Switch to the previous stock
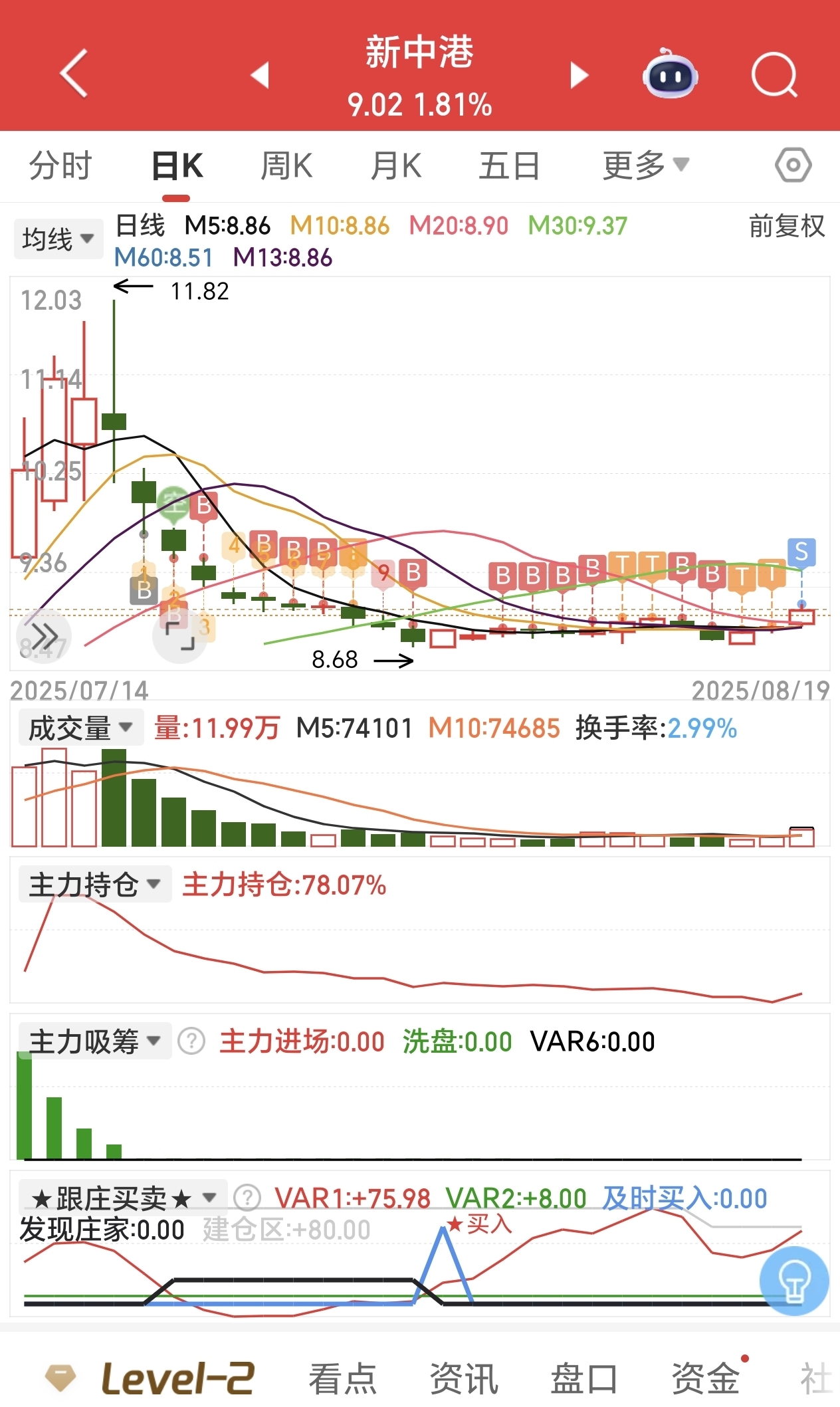The height and width of the screenshot is (1407, 840). 260,74
